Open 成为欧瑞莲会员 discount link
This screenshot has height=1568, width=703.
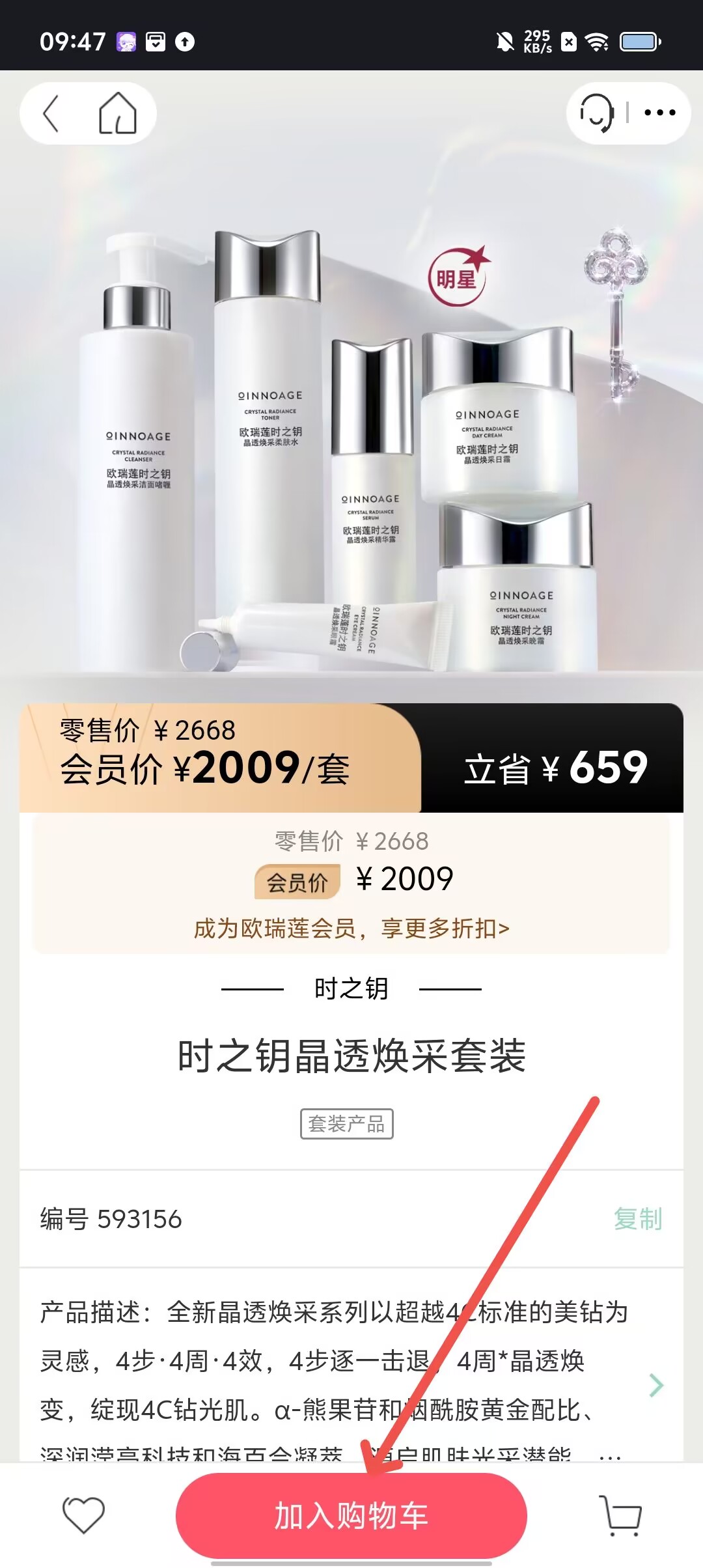(x=351, y=929)
